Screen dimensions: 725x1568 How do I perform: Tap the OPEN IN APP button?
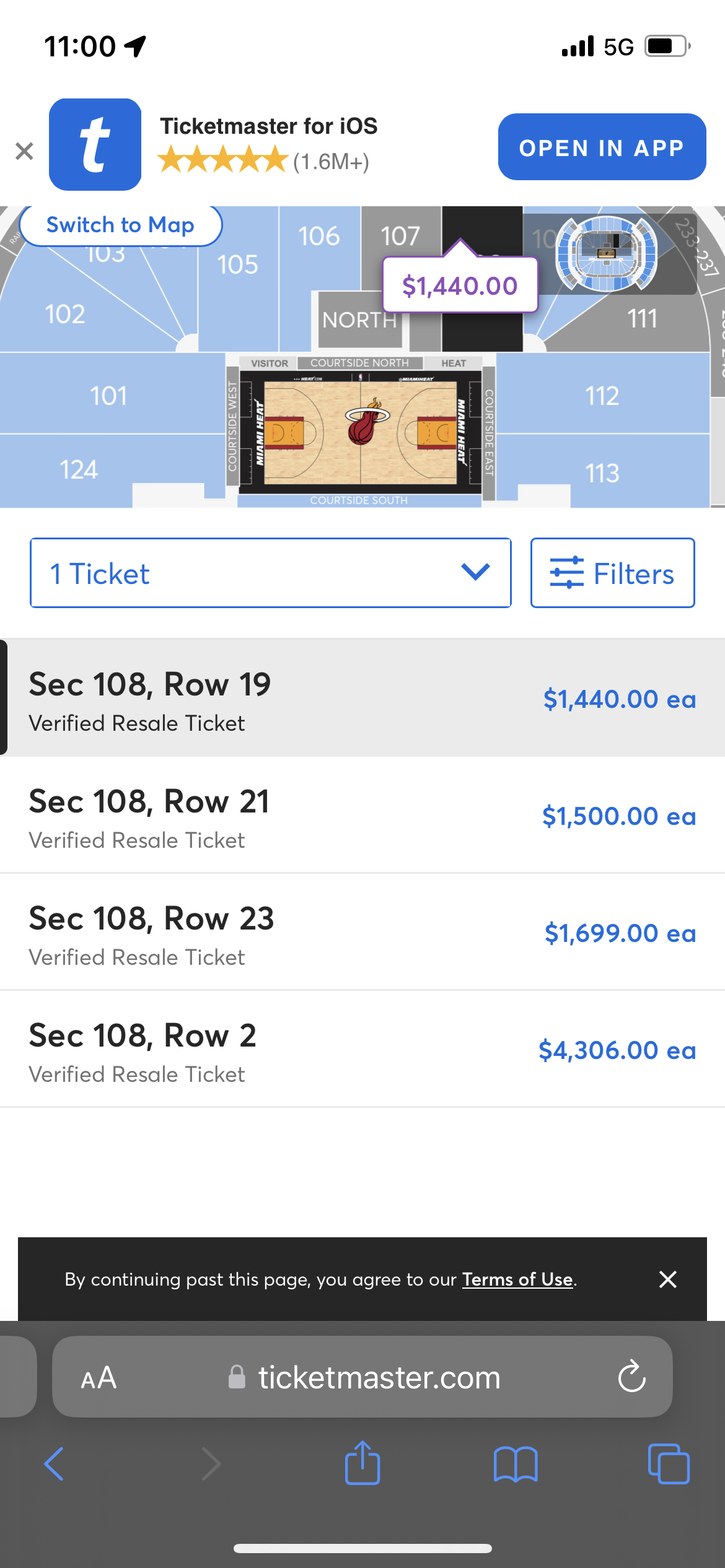coord(602,147)
